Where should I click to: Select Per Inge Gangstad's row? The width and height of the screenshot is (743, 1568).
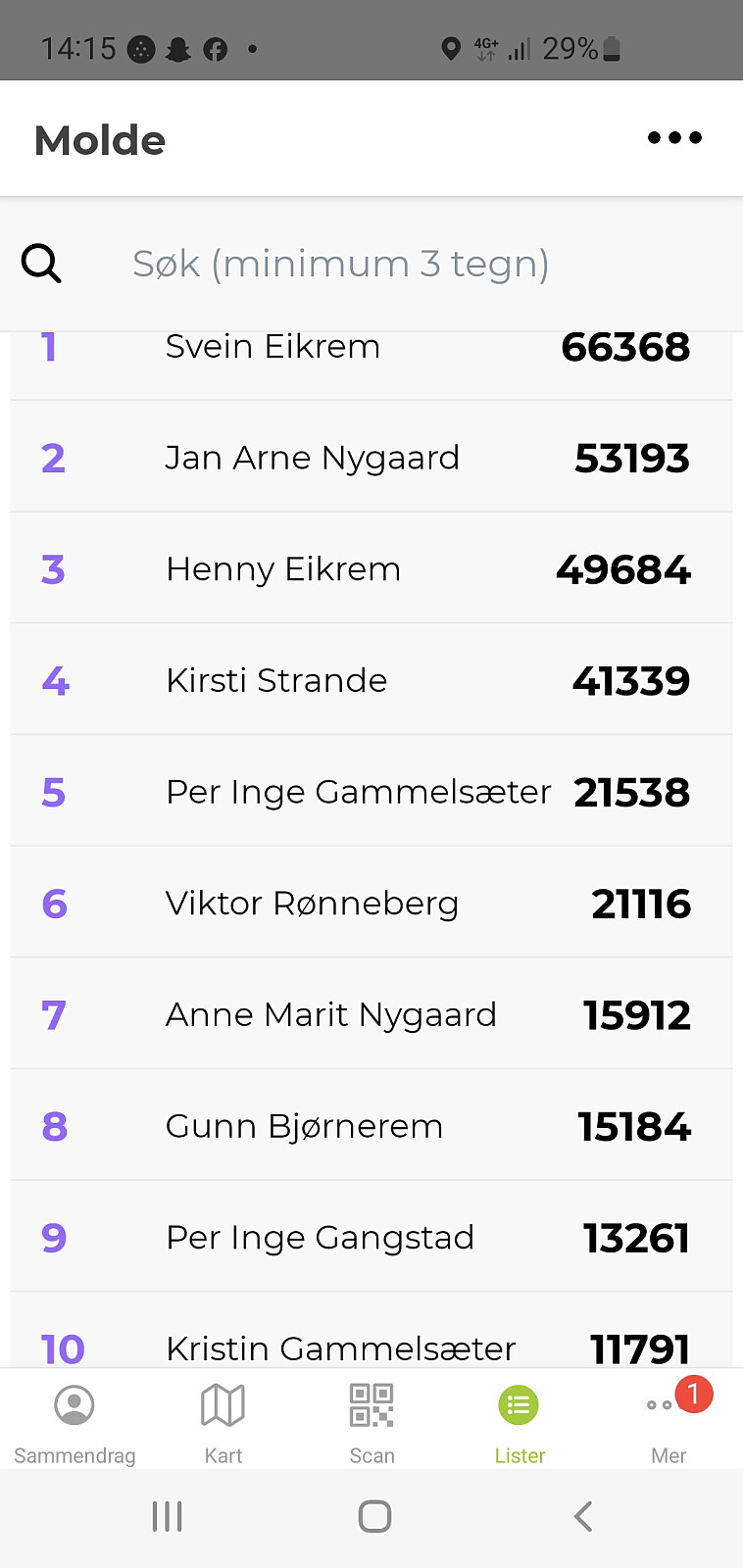[371, 1237]
